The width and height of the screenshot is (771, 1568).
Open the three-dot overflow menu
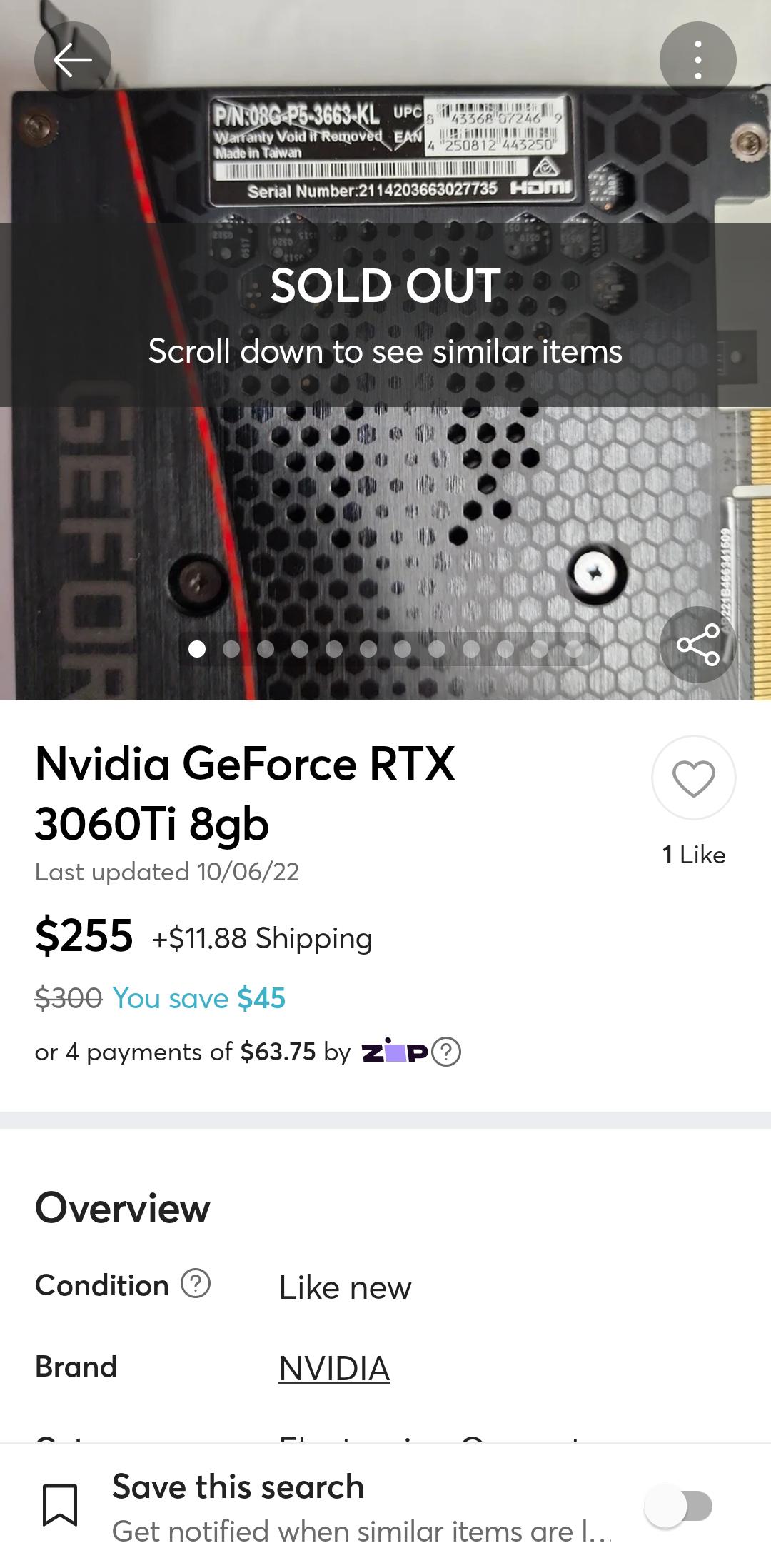click(697, 59)
